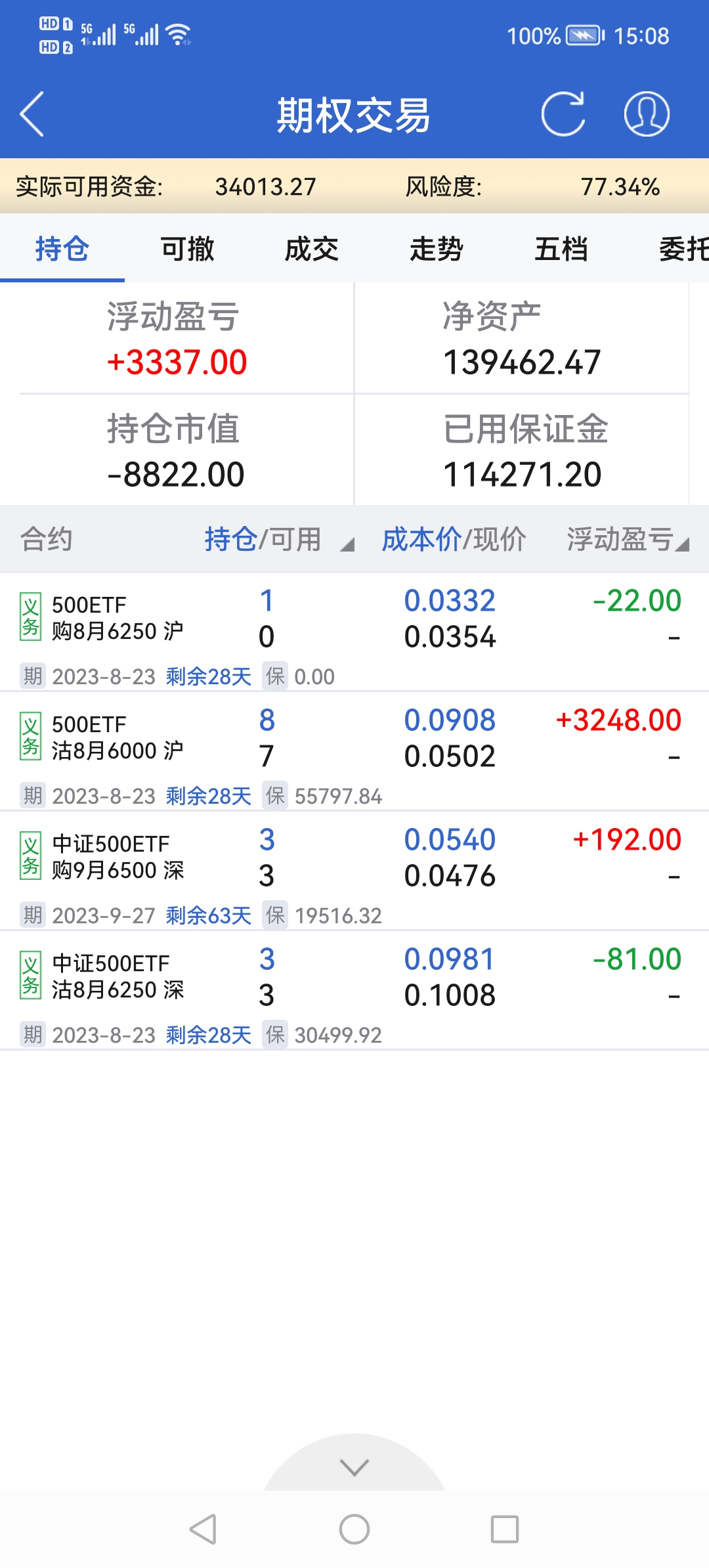Switch to the 委托 tab
This screenshot has height=1568, width=709.
pyautogui.click(x=683, y=250)
